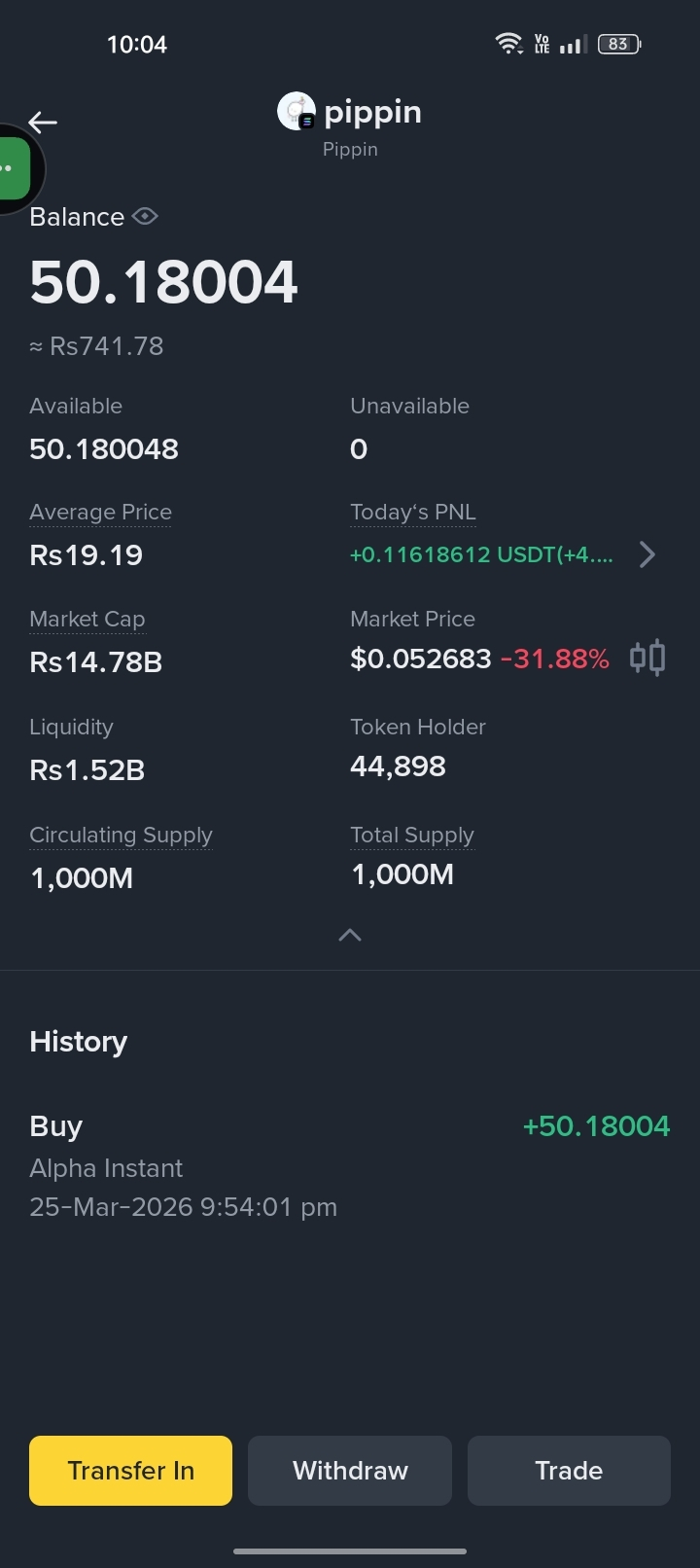Tap the Withdraw button
The image size is (700, 1568).
point(350,1471)
